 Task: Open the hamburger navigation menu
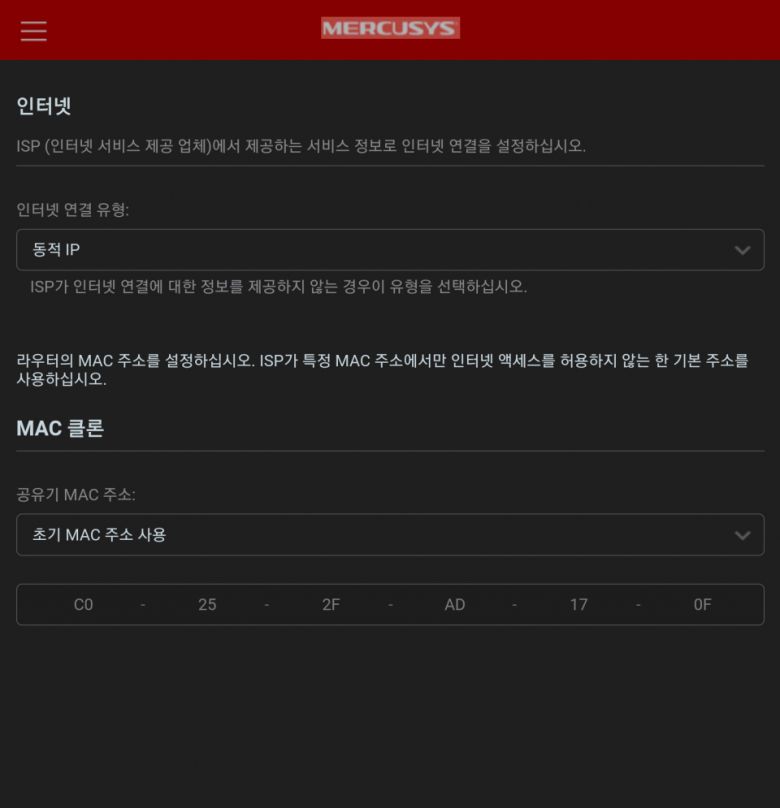point(34,31)
